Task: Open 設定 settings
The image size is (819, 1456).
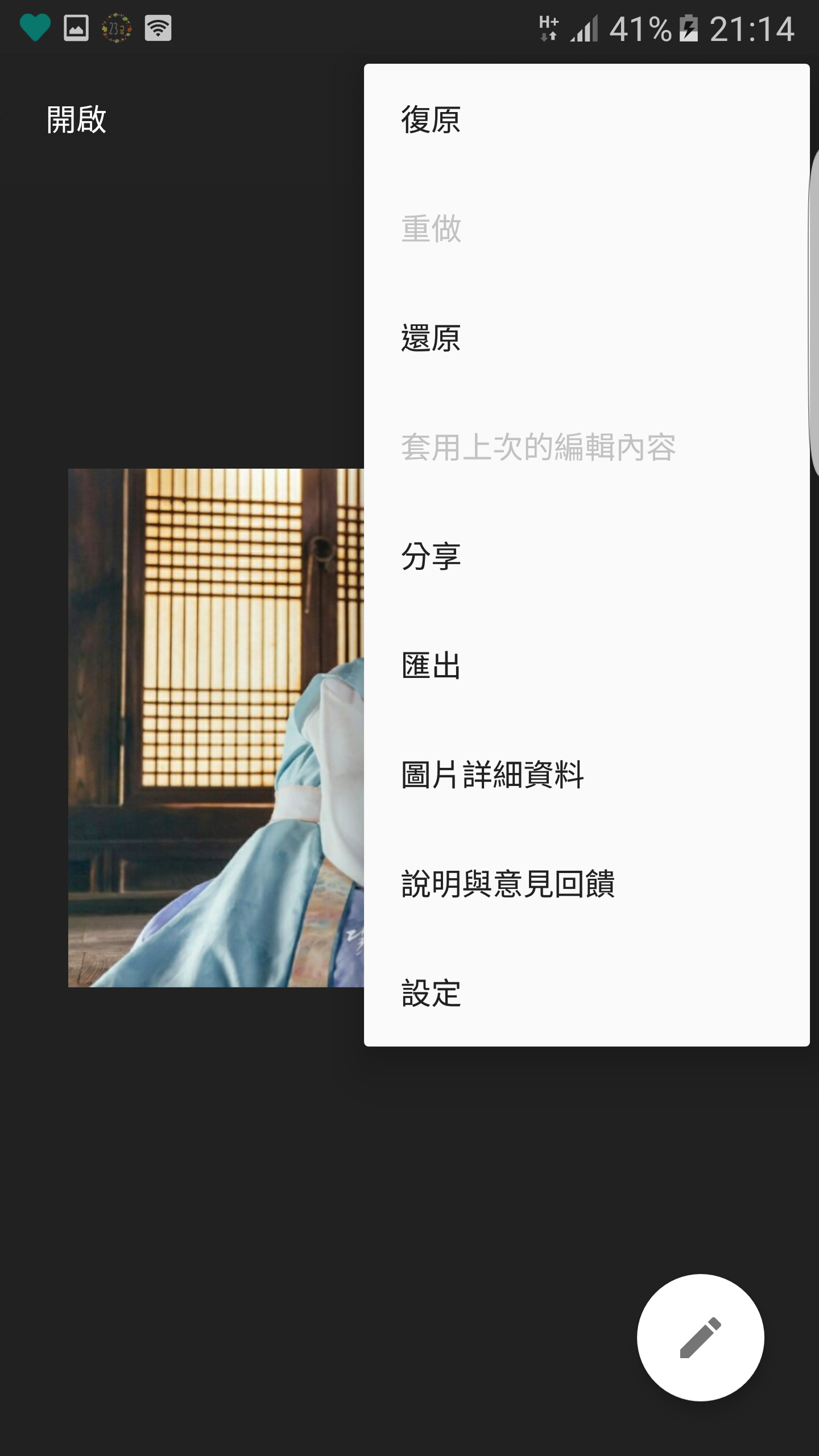Action: [x=431, y=993]
